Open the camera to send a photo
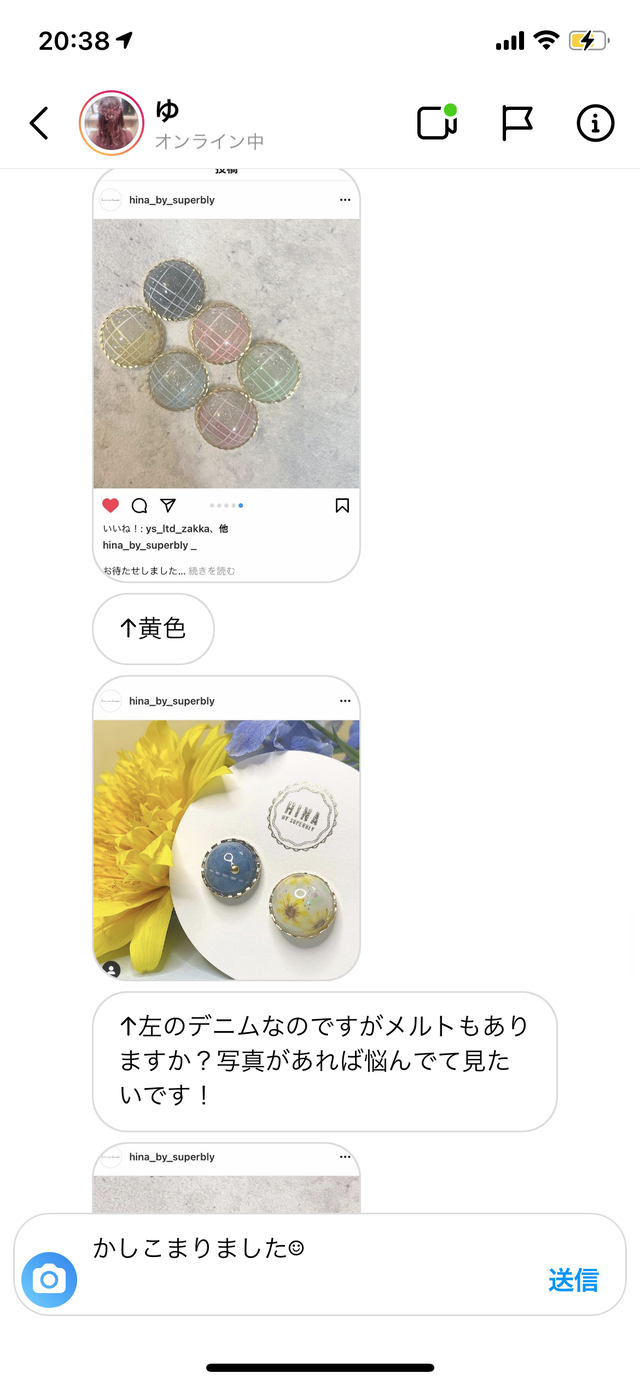Image resolution: width=640 pixels, height=1385 pixels. 49,1279
